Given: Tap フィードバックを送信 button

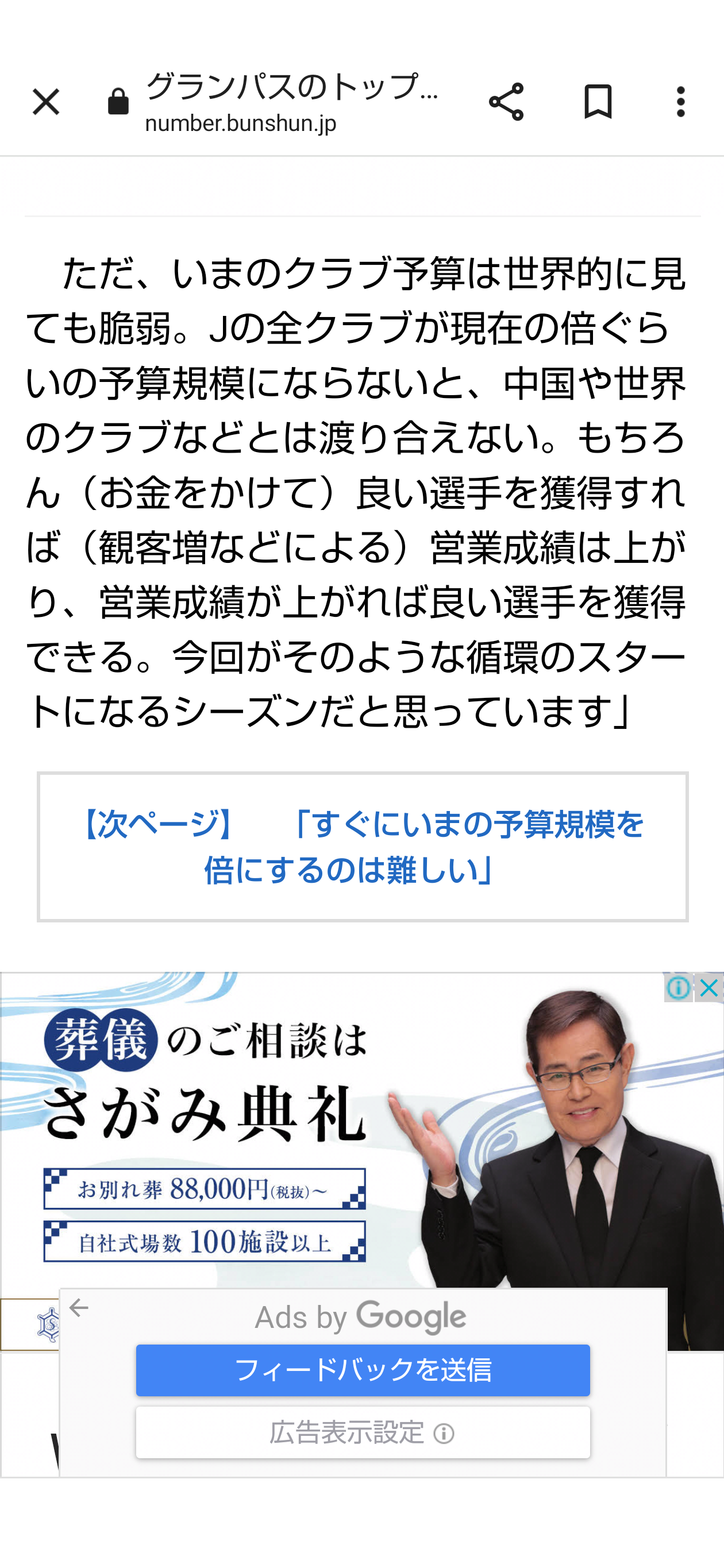Looking at the screenshot, I should pos(363,1370).
